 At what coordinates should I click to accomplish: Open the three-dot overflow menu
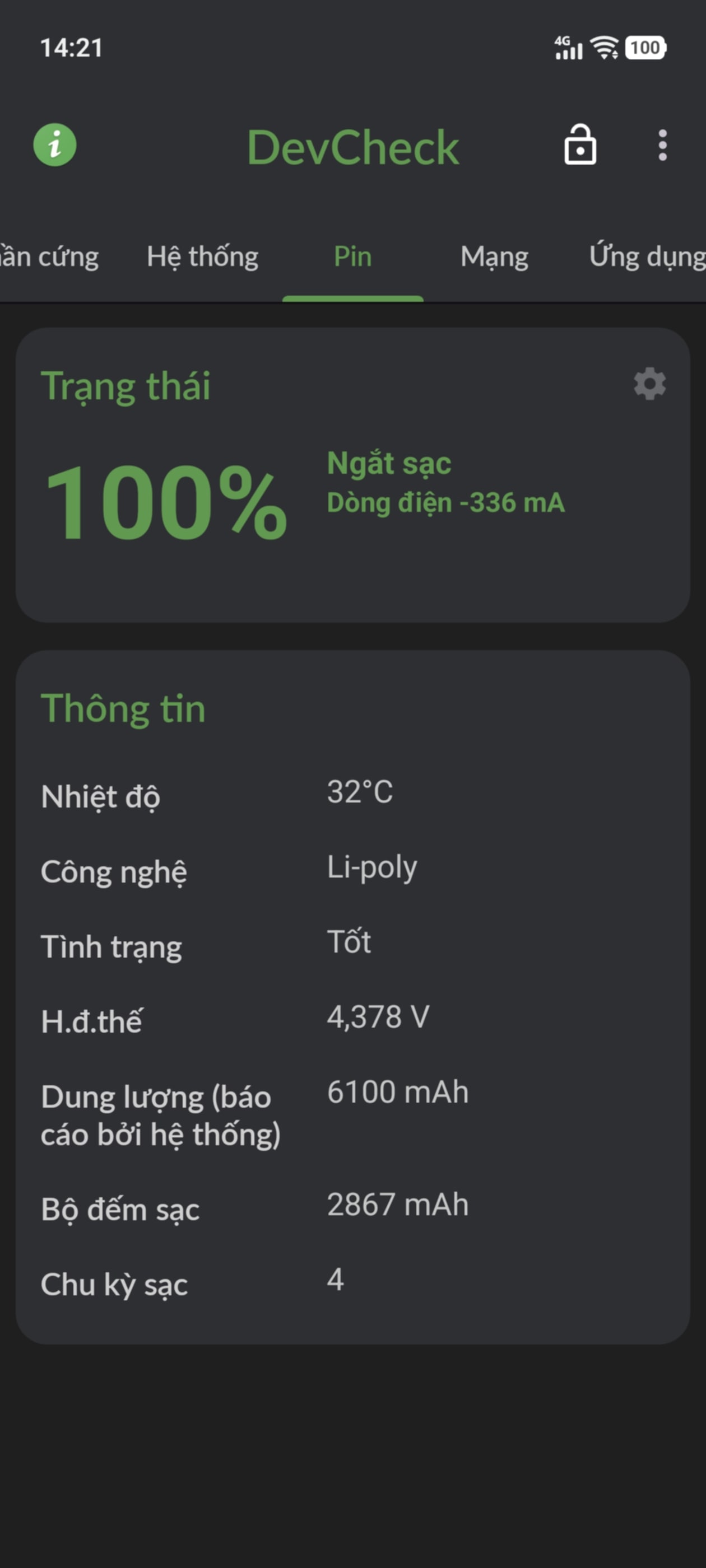tap(662, 146)
